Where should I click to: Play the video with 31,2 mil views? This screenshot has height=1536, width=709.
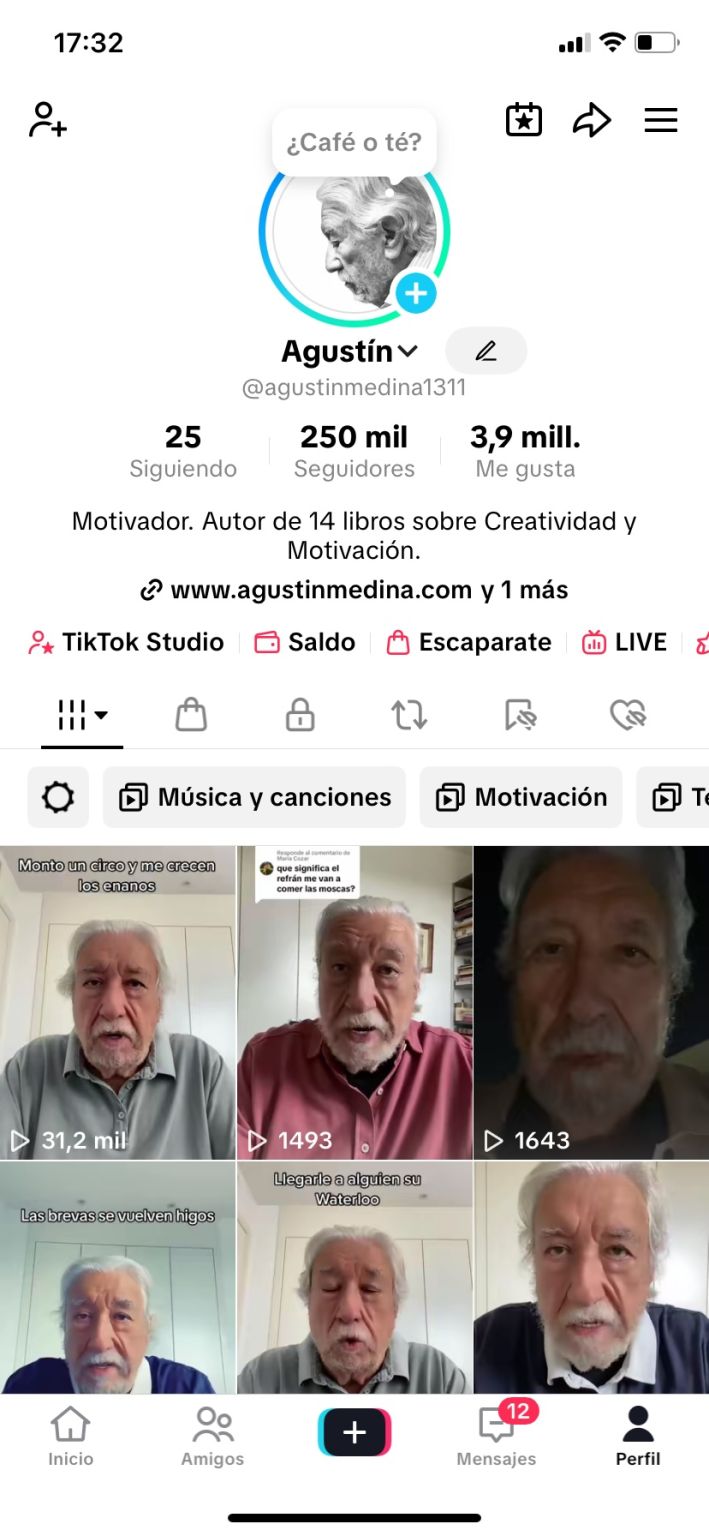click(118, 1002)
